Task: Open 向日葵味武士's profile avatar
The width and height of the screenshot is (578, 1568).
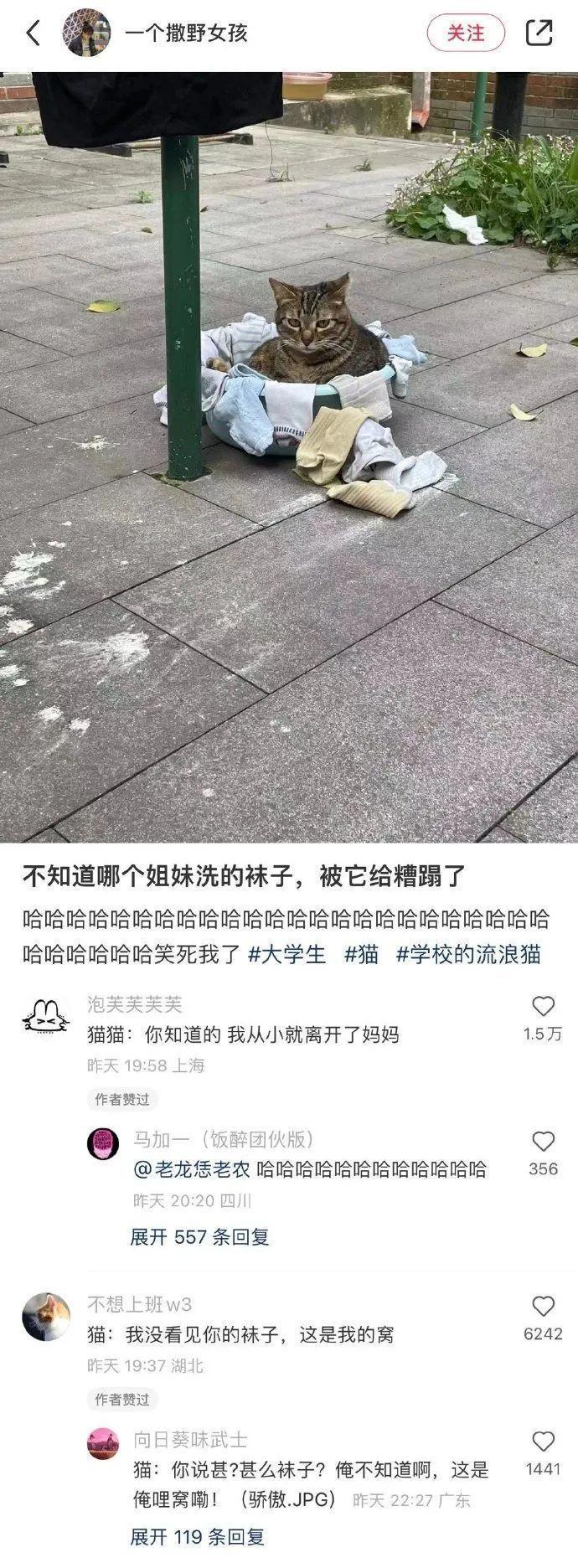Action: click(103, 1444)
